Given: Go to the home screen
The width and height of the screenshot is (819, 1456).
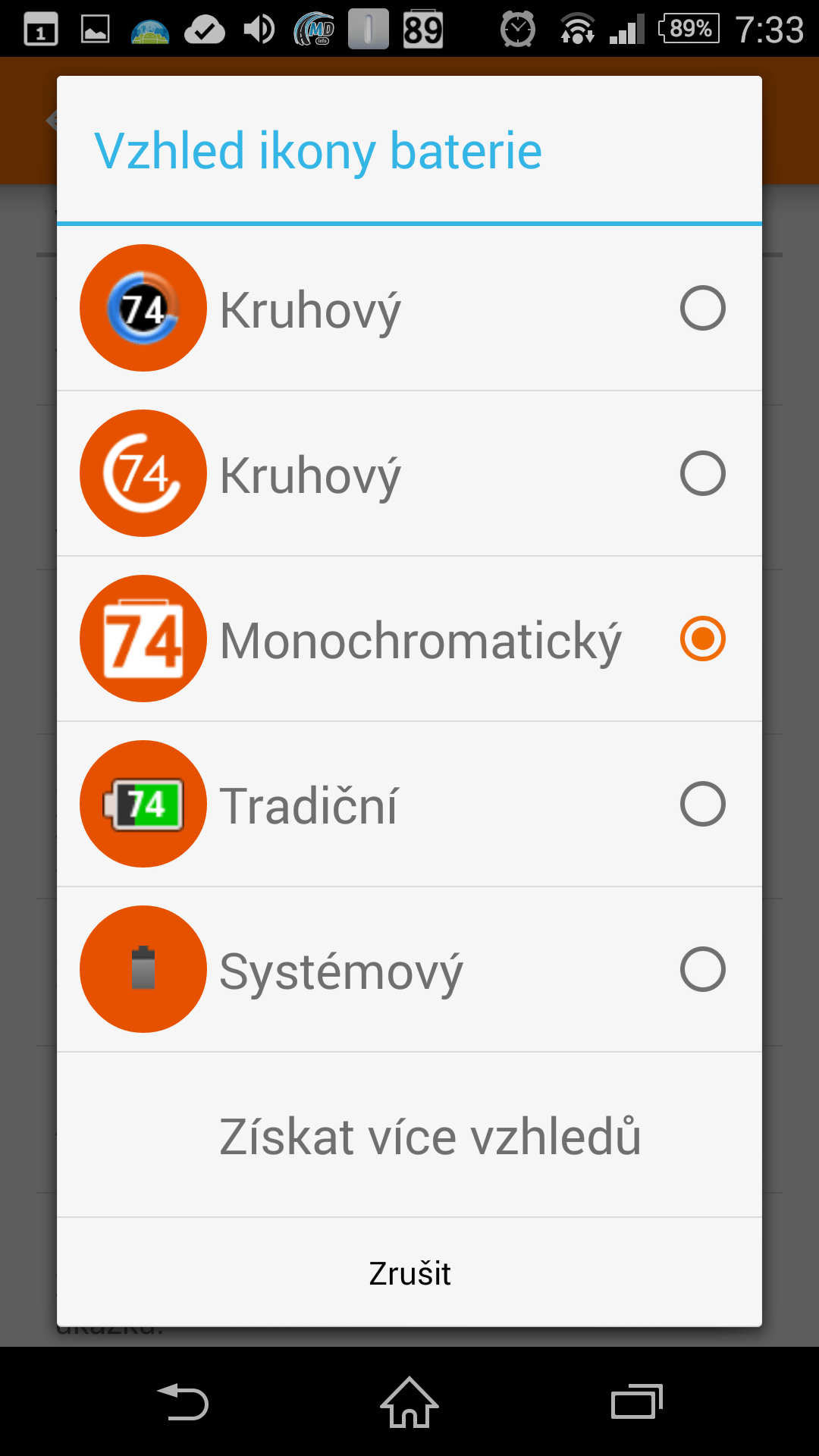Looking at the screenshot, I should tap(409, 1402).
